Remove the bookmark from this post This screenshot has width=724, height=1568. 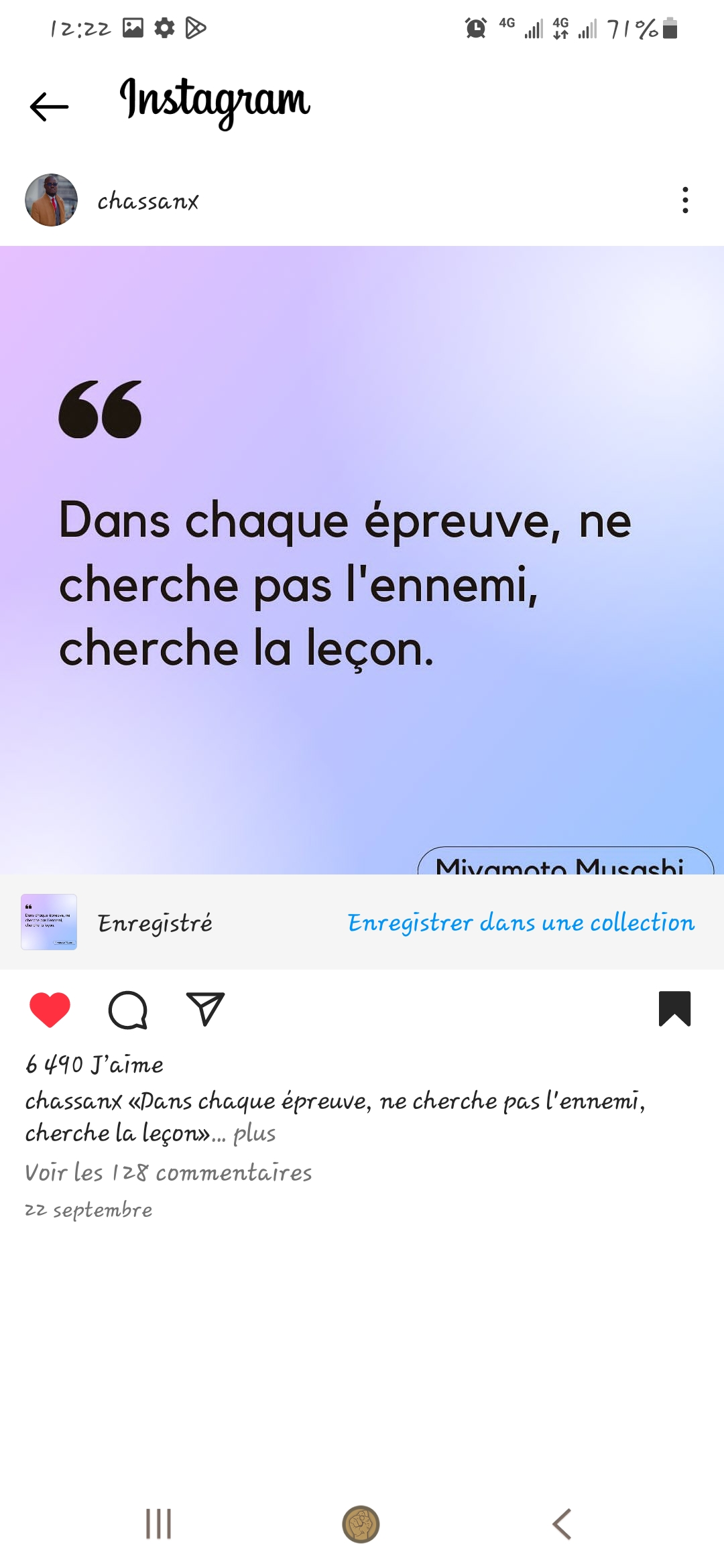click(x=674, y=1008)
